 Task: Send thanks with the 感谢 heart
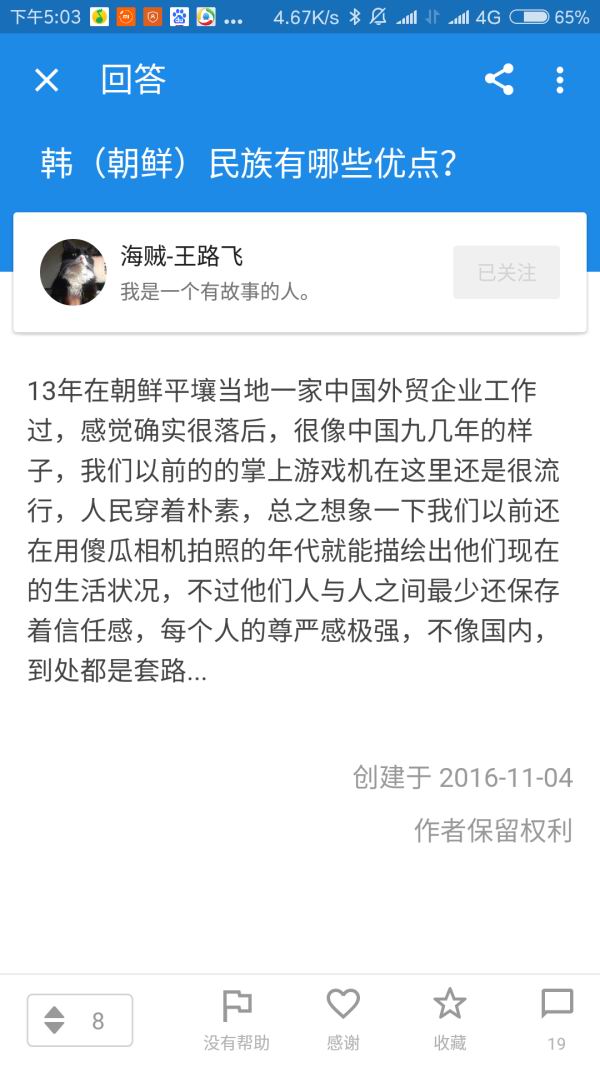click(x=343, y=1020)
